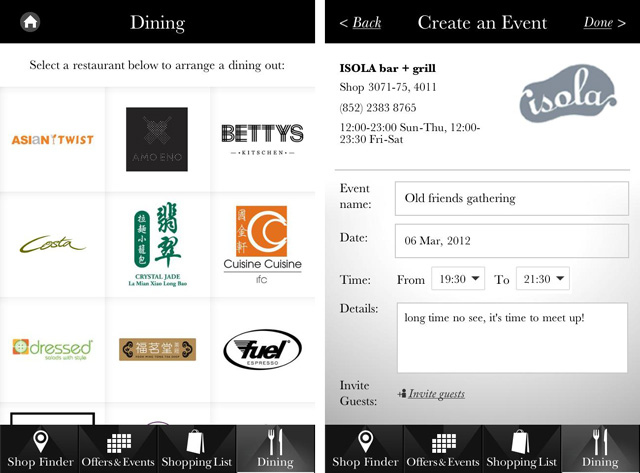Select the Fuel Espresso tile
This screenshot has height=473, width=640.
point(262,349)
